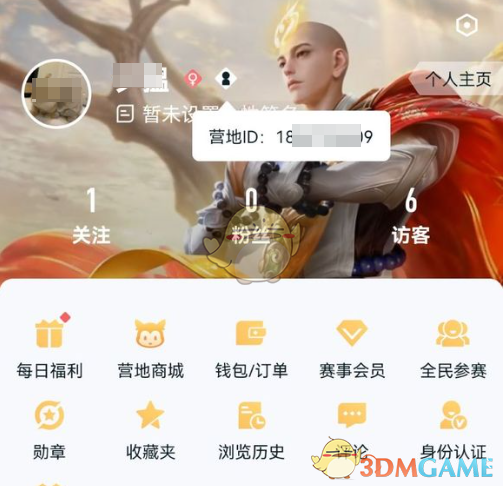This screenshot has width=504, height=486.
Task: Open 勋章 medals
Action: coord(49,431)
